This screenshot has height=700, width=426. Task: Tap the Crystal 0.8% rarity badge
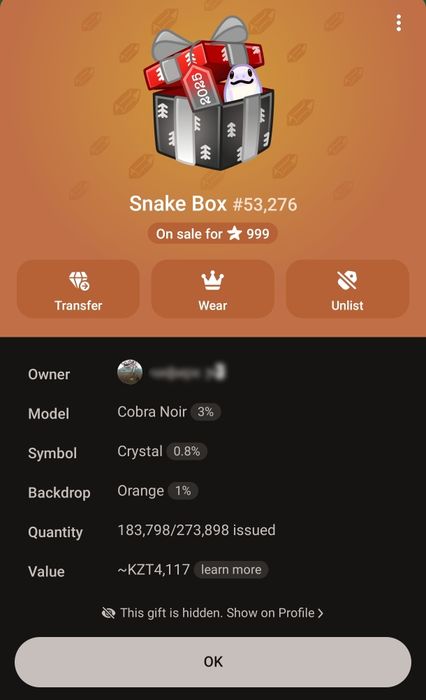(x=187, y=451)
